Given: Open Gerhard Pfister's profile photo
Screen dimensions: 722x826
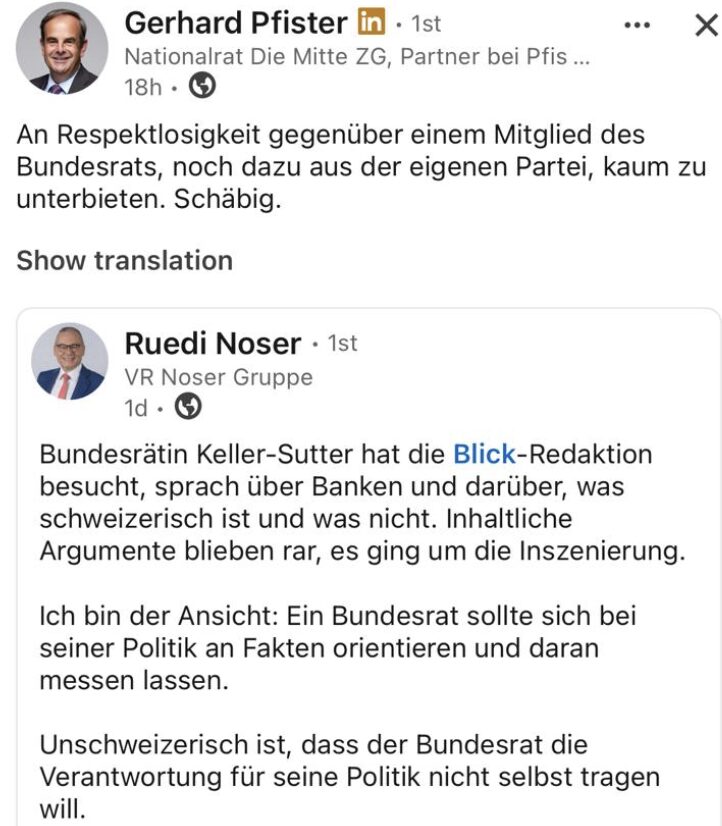Looking at the screenshot, I should pyautogui.click(x=62, y=49).
